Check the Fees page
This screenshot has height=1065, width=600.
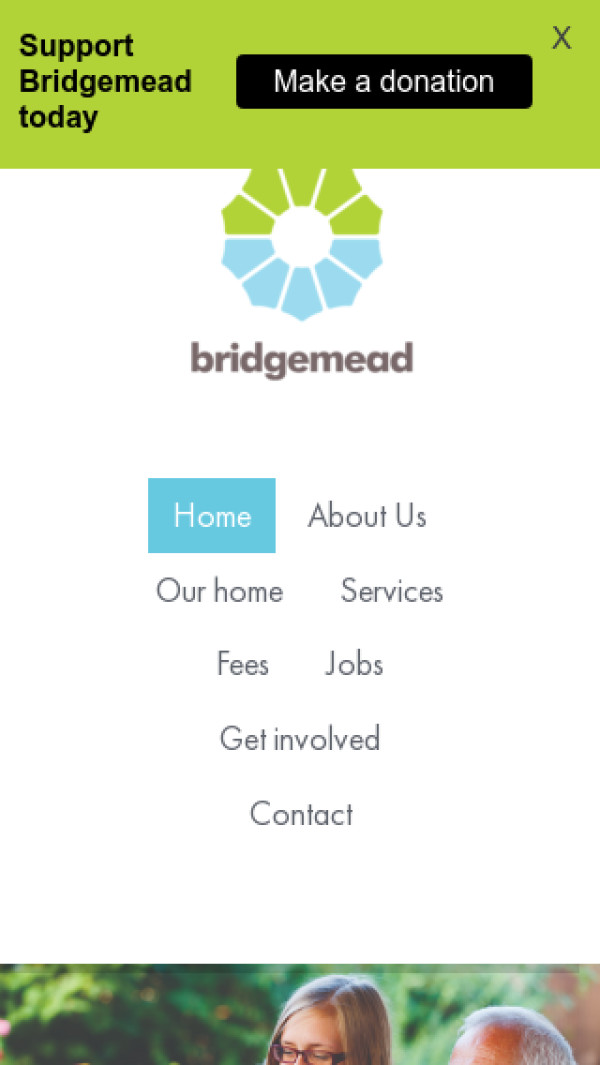(x=243, y=664)
